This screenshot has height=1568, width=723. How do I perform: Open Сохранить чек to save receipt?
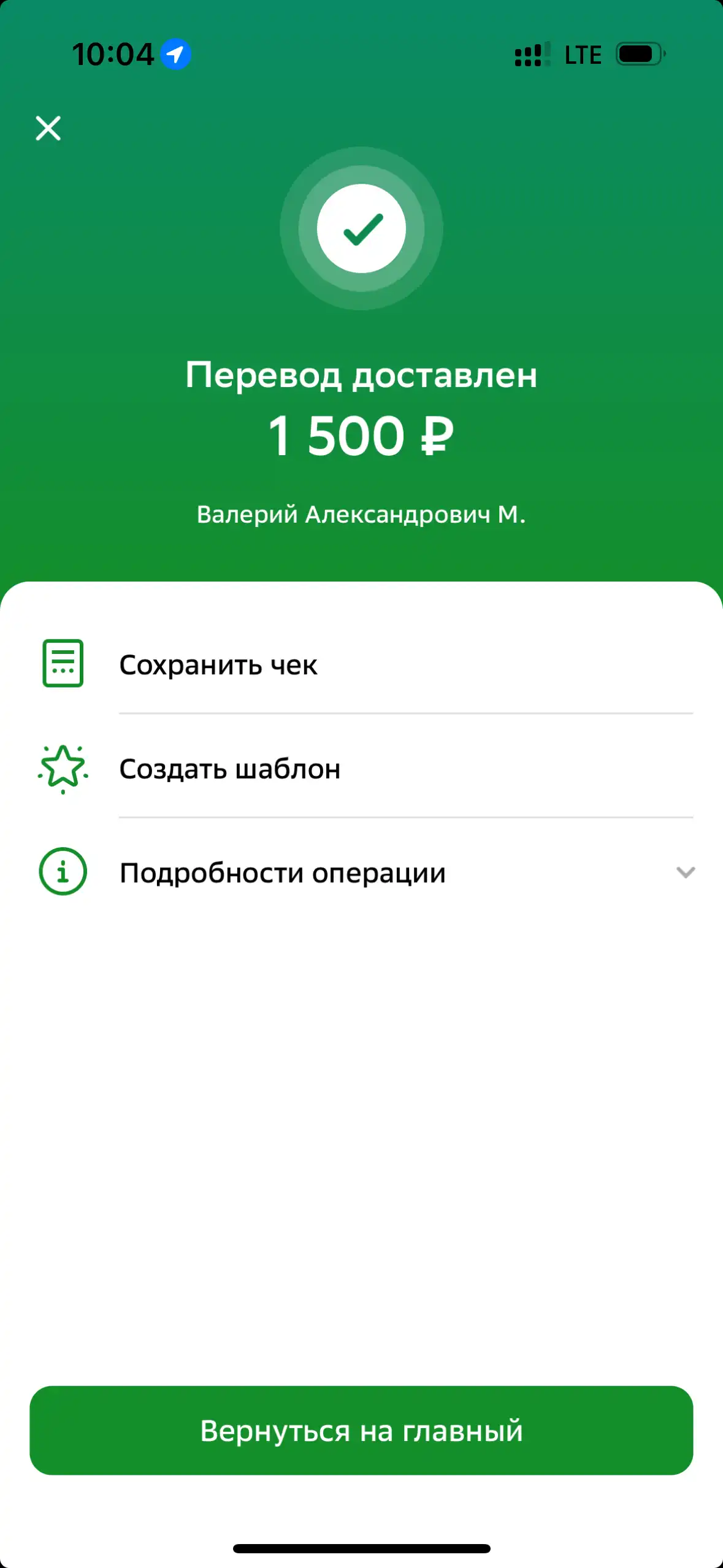tap(361, 664)
